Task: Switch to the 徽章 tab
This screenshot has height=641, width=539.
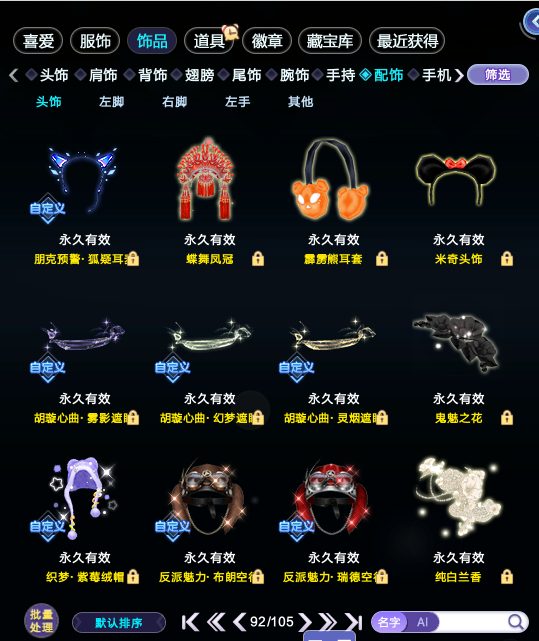Action: (x=267, y=41)
